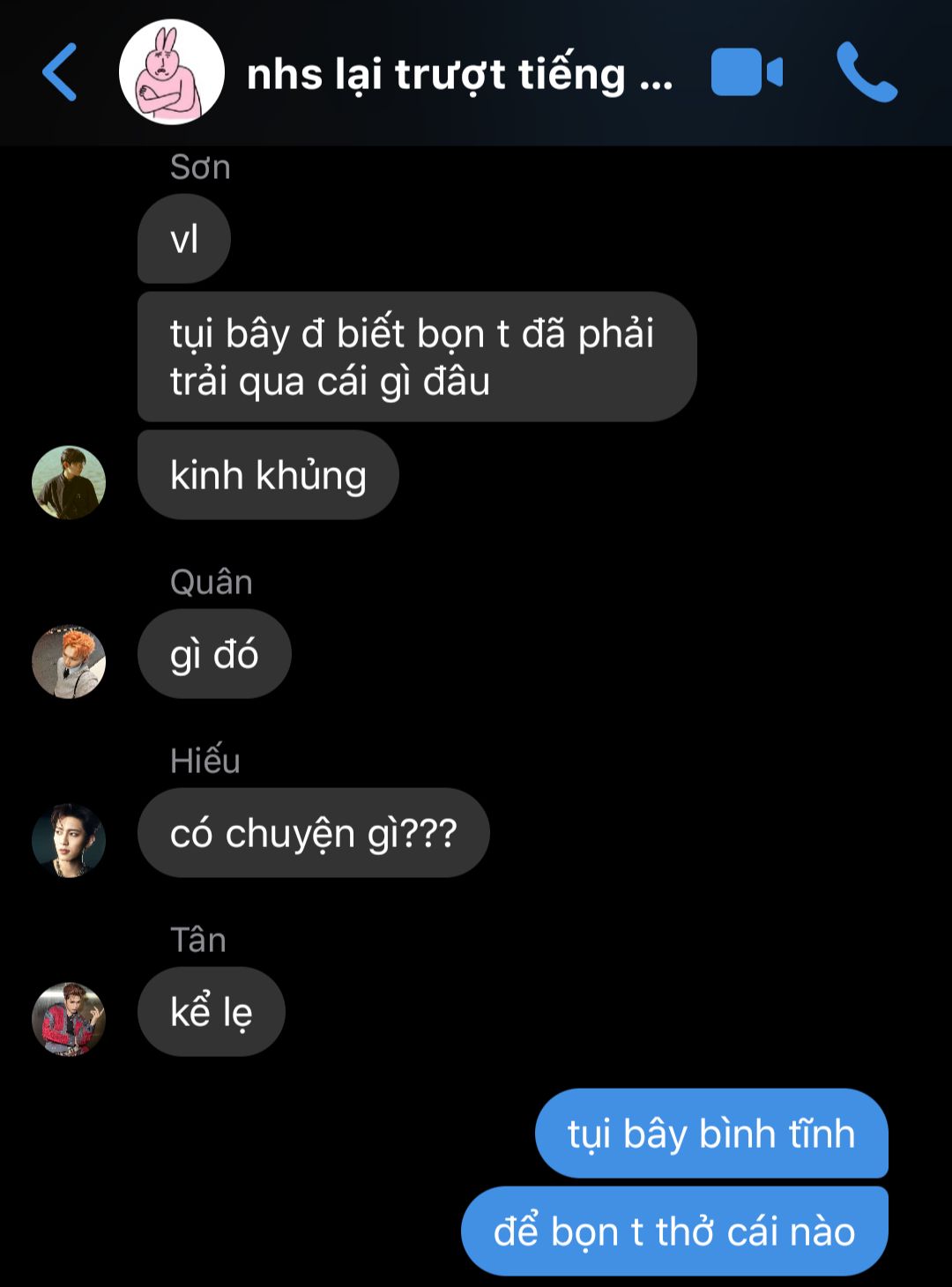This screenshot has width=952, height=1287.
Task: Open group info via the chat title
Action: click(458, 74)
